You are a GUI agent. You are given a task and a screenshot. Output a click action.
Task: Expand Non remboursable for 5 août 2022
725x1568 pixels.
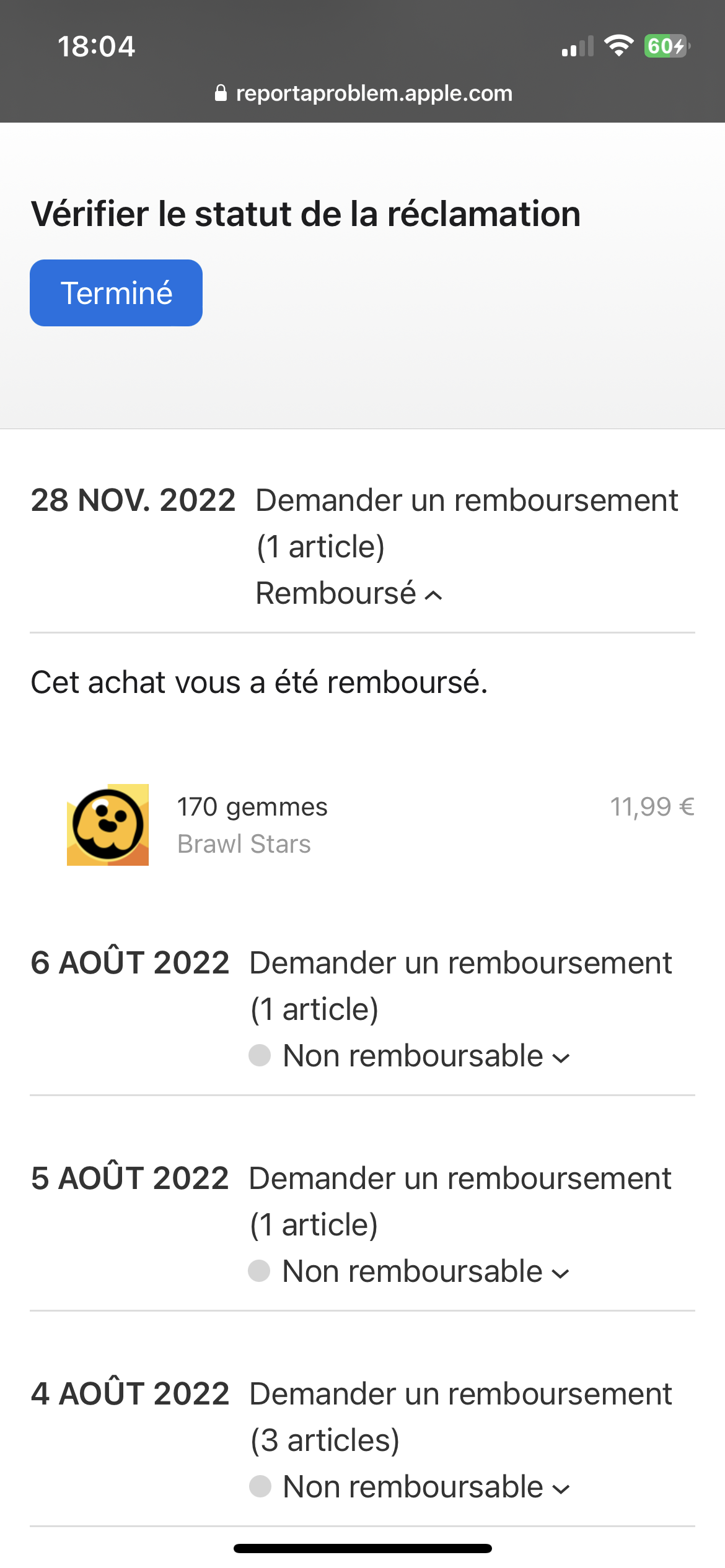[x=409, y=1271]
